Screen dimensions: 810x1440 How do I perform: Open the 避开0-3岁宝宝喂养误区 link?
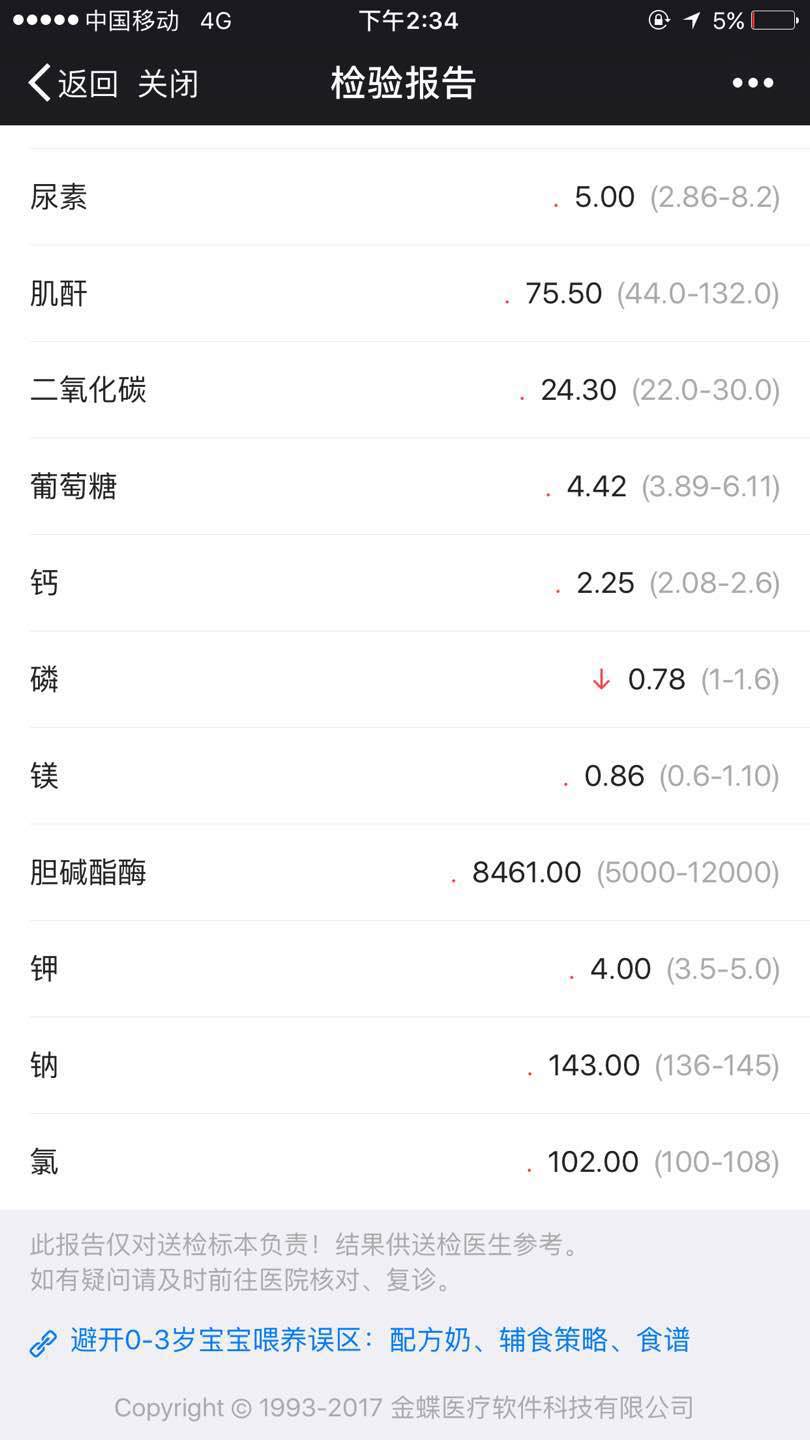(378, 1340)
